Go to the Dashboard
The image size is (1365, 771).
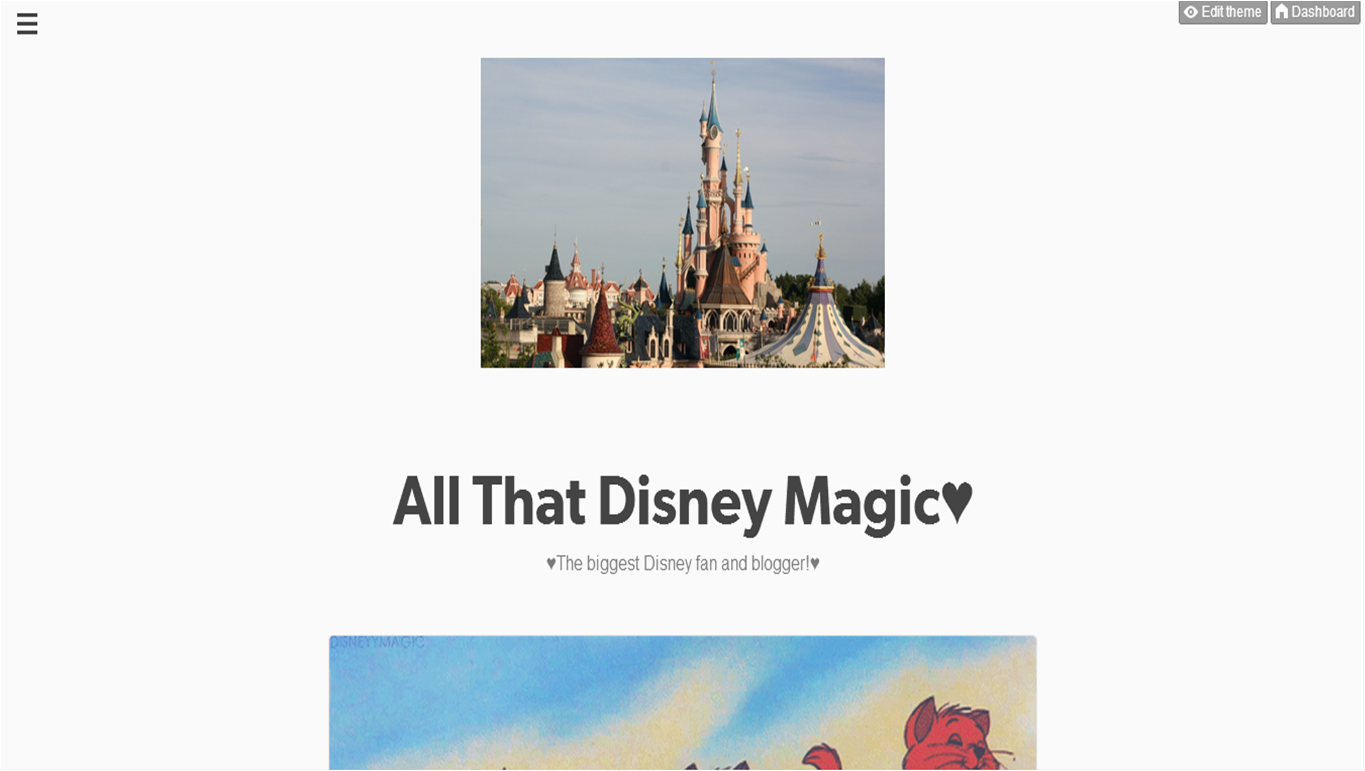coord(1315,12)
